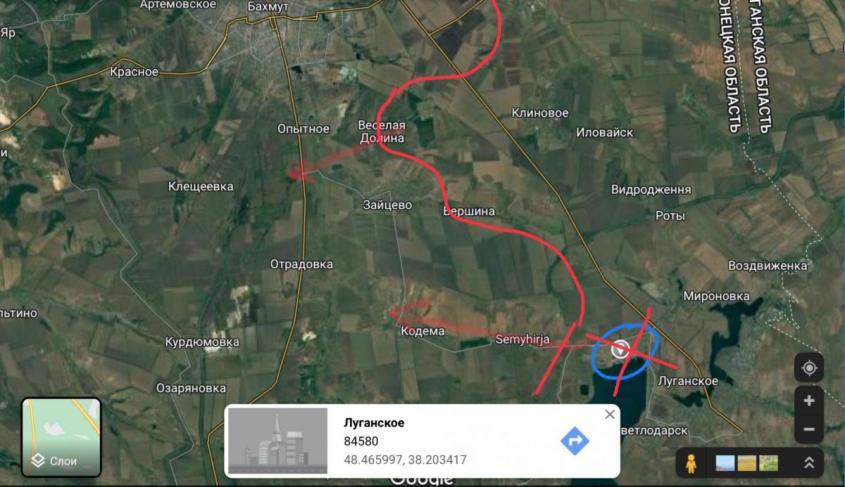Open the Луганское place thumbnail
The height and width of the screenshot is (487, 845).
click(x=277, y=440)
